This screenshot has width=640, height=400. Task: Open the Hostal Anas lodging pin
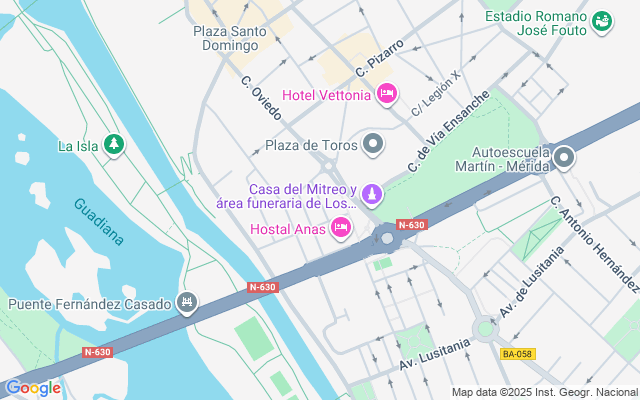click(341, 229)
